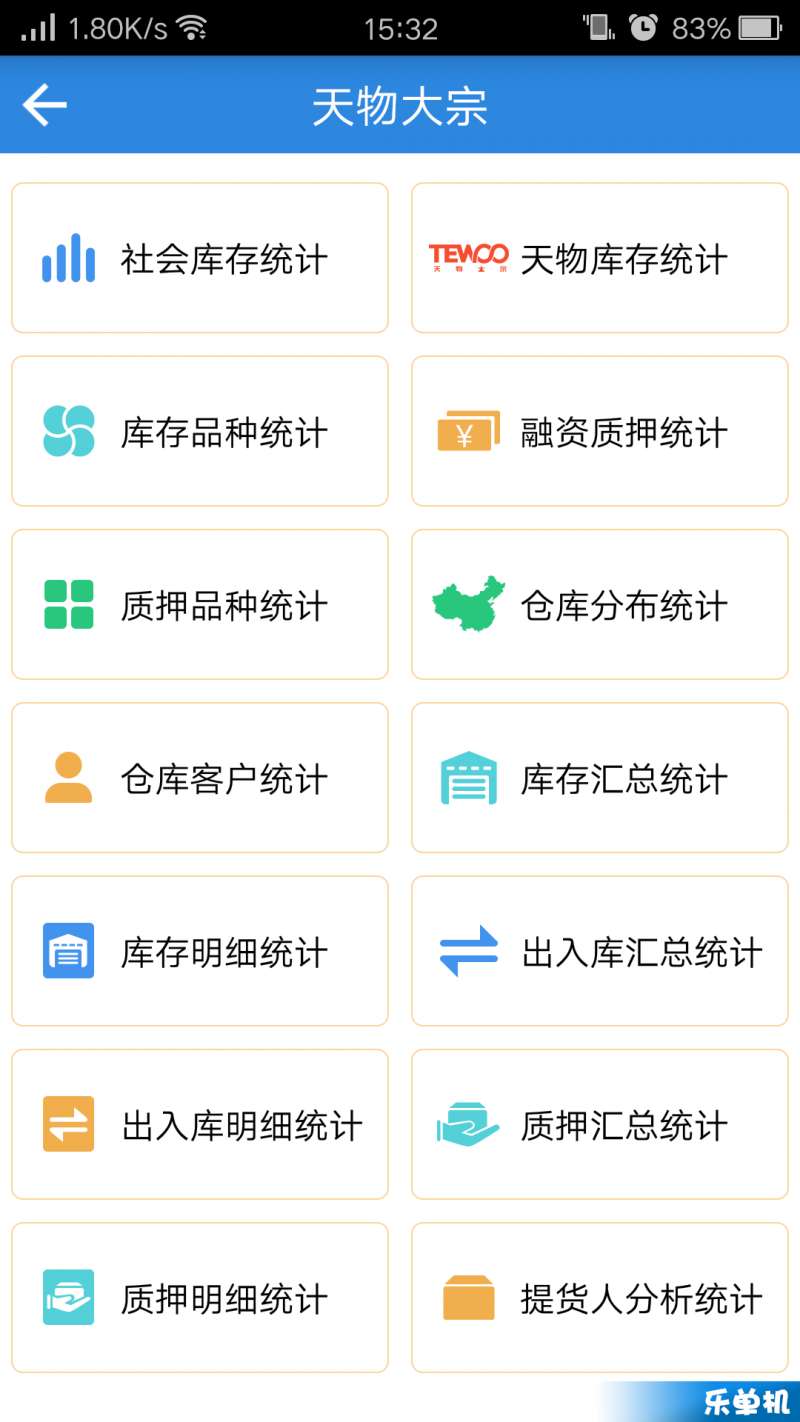Screen dimensions: 800x1422
Task: Open 天物库存统计 card
Action: (x=600, y=258)
